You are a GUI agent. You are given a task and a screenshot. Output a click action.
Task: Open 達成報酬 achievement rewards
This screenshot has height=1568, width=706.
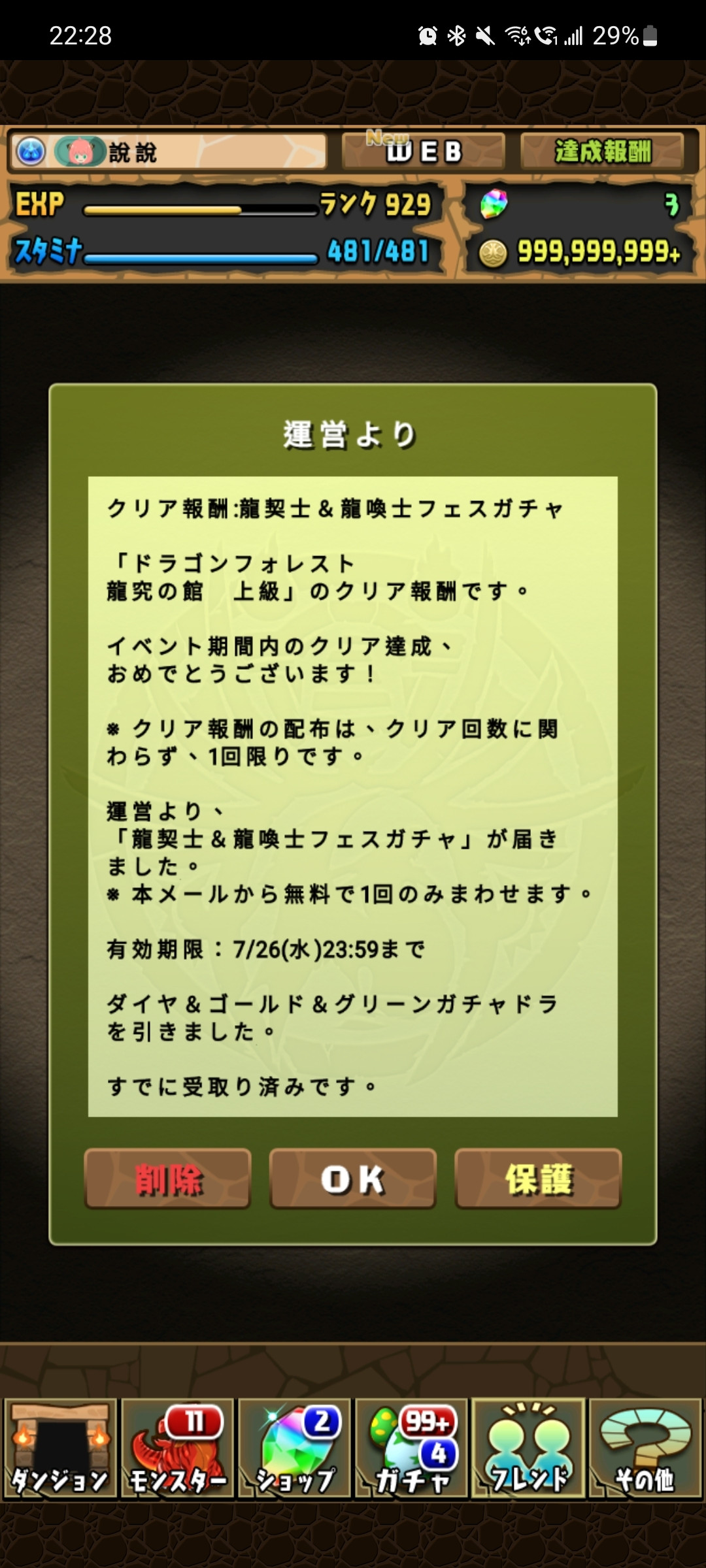click(x=602, y=152)
